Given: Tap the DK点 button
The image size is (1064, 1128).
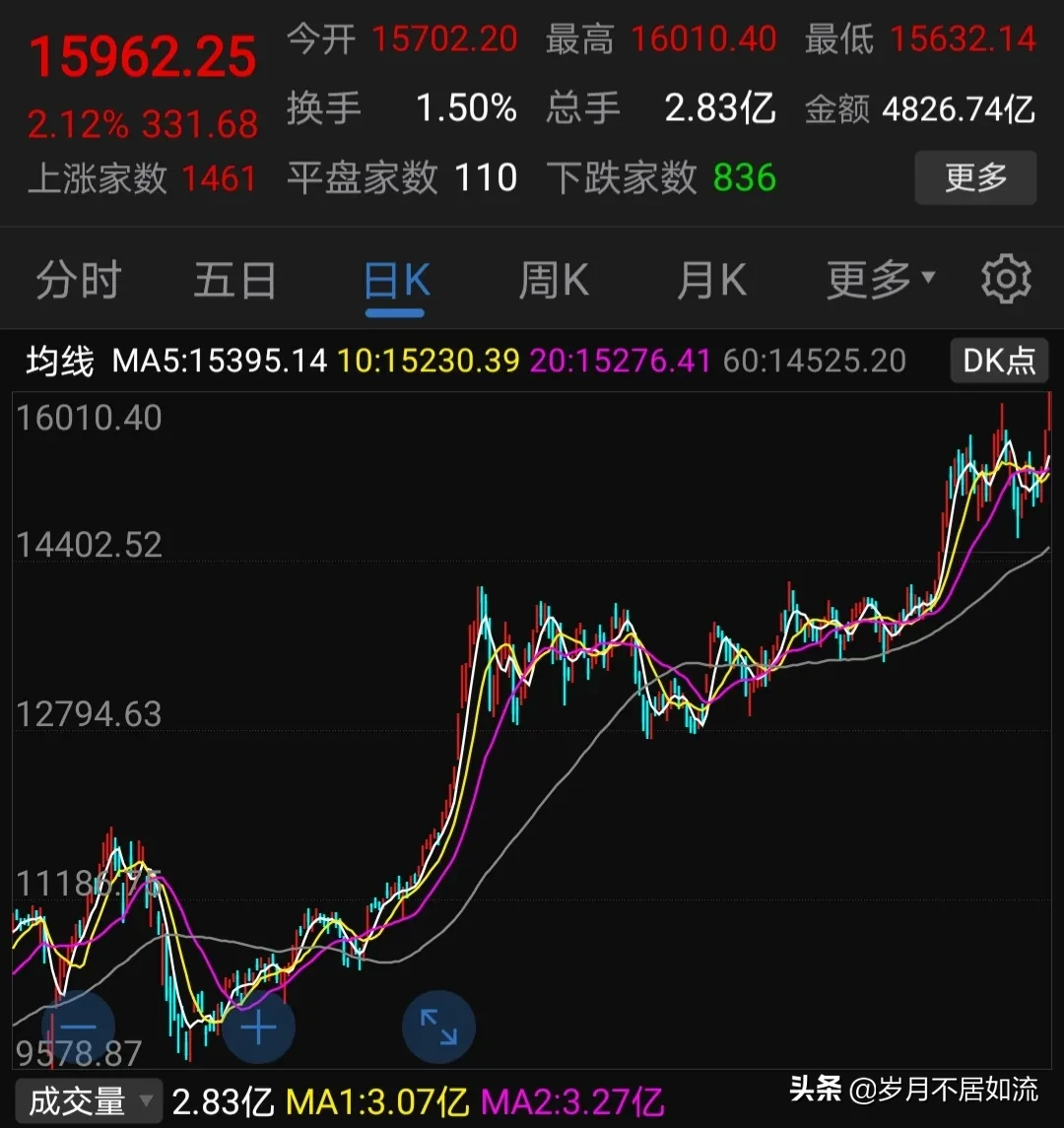Looking at the screenshot, I should pos(998,361).
